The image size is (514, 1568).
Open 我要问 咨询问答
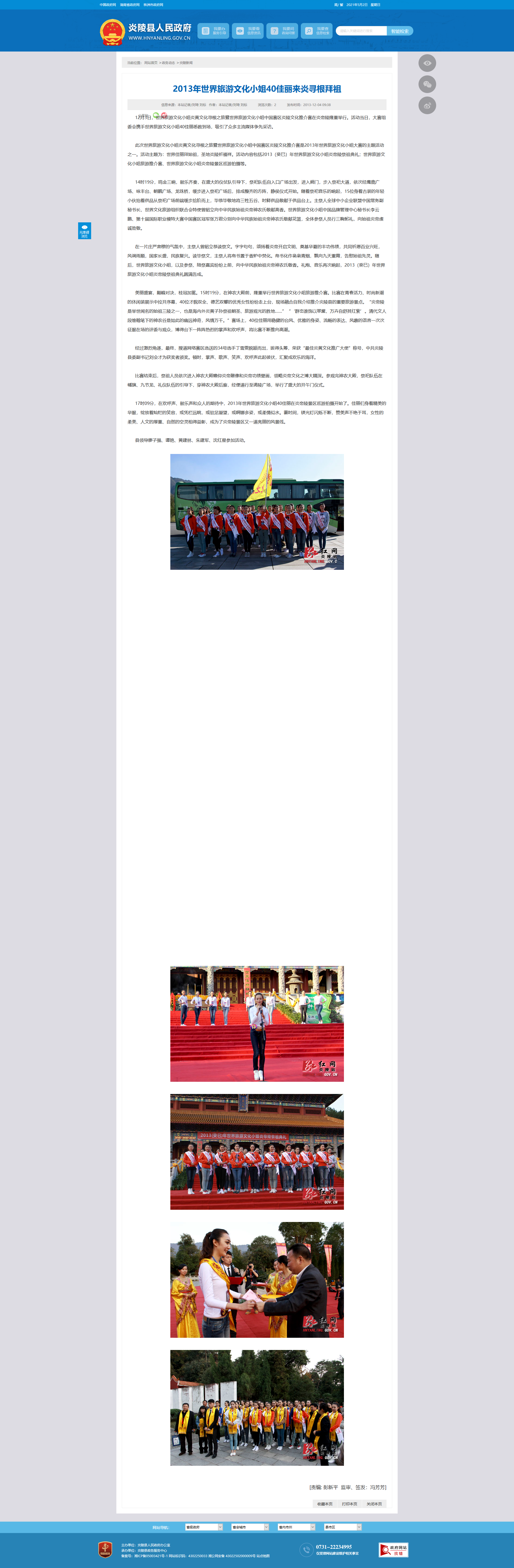coord(282,31)
